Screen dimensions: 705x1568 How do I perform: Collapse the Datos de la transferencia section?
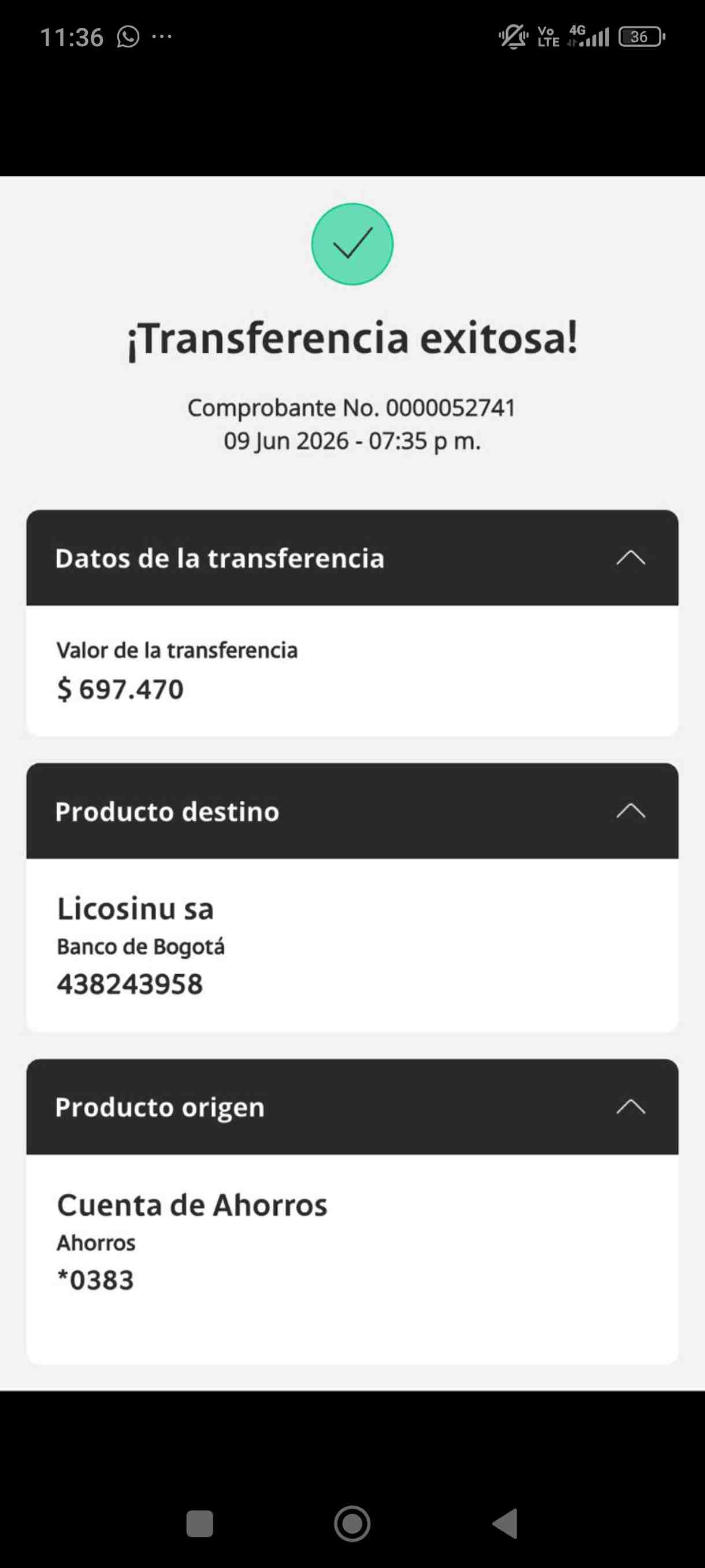coord(630,557)
